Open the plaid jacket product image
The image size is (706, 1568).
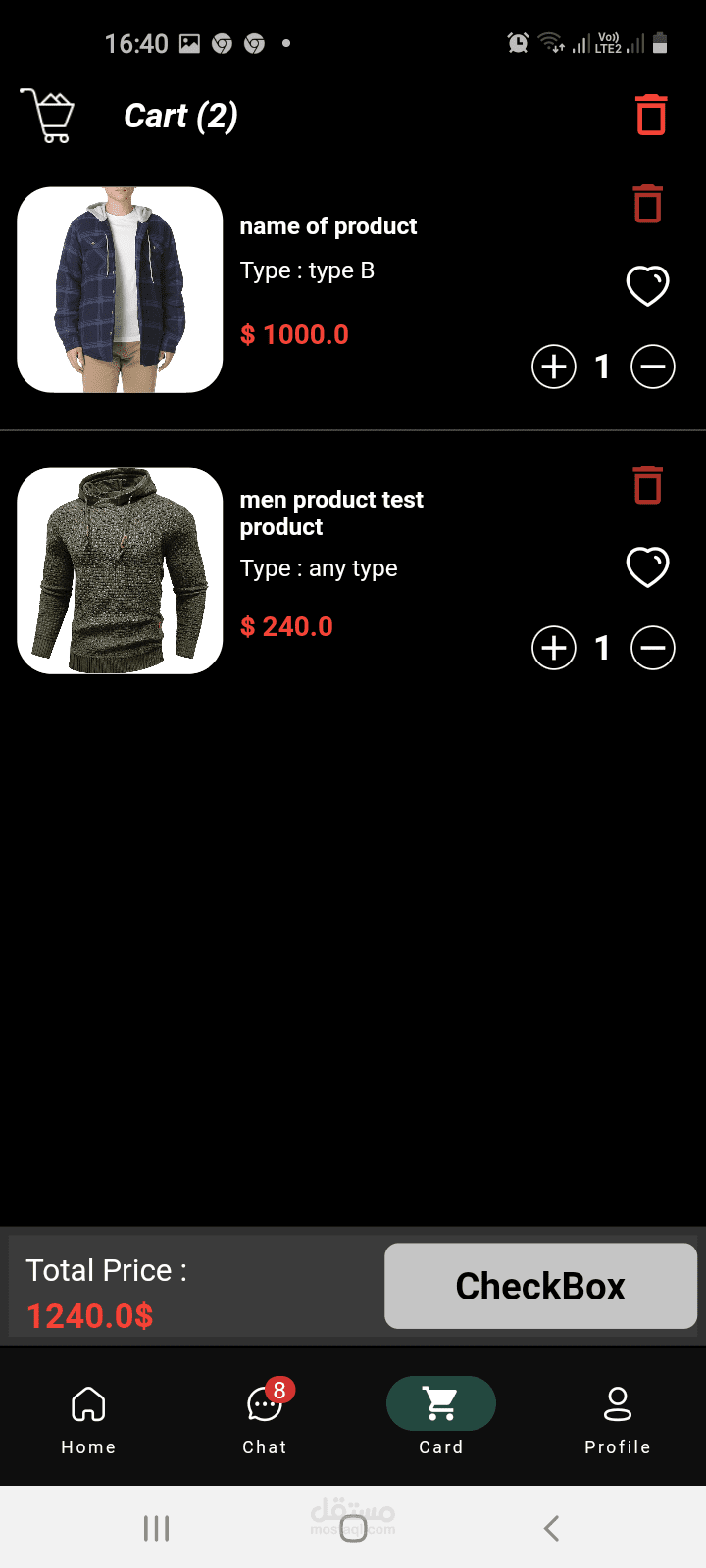pyautogui.click(x=120, y=290)
